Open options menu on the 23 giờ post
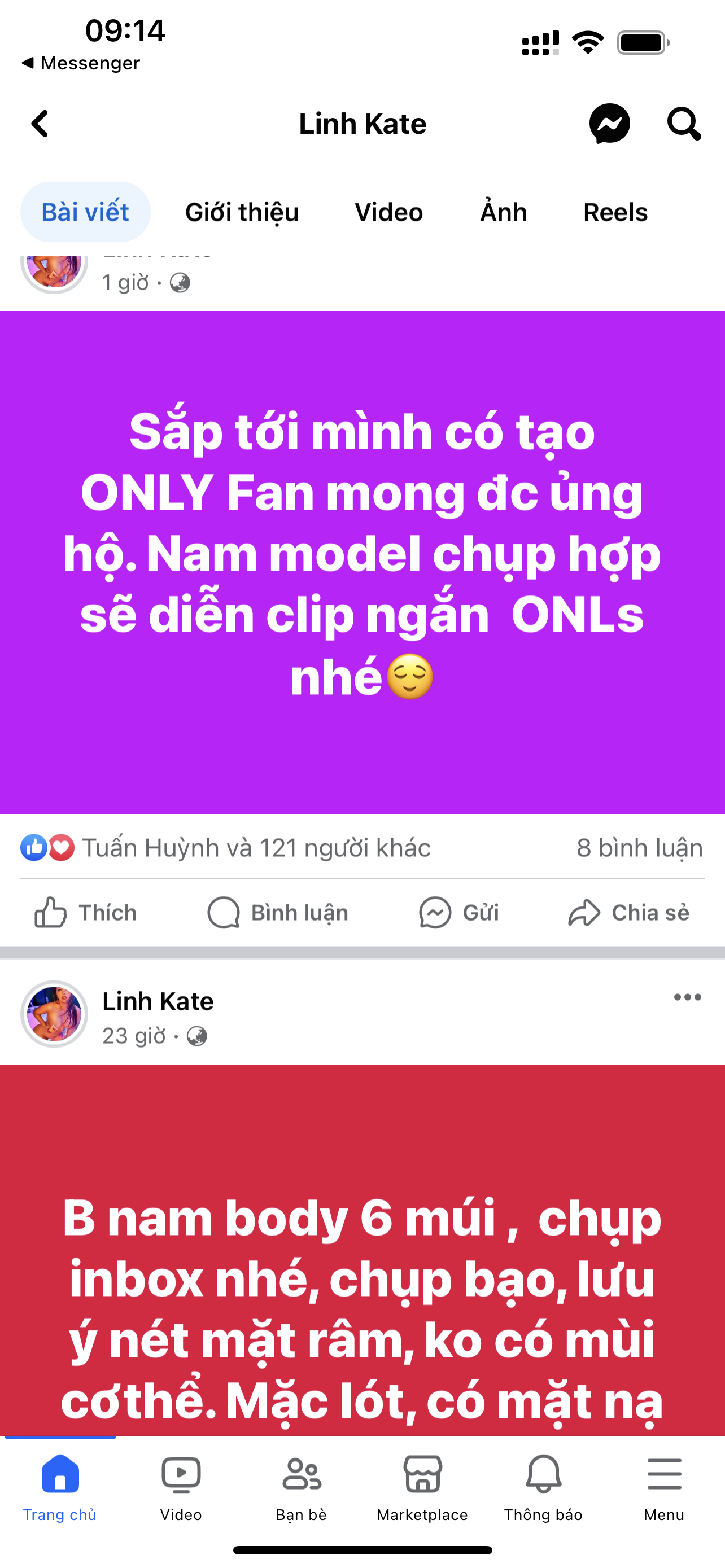 click(687, 997)
